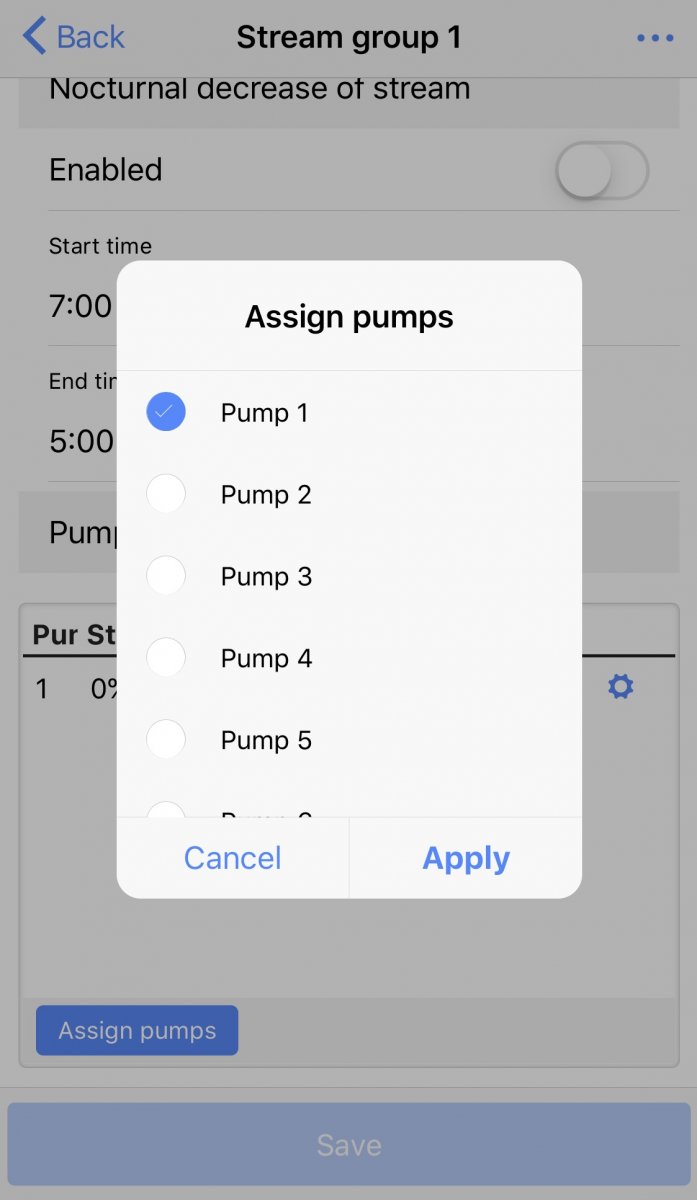Check Pump 4 option
Image resolution: width=697 pixels, height=1200 pixels.
tap(166, 658)
